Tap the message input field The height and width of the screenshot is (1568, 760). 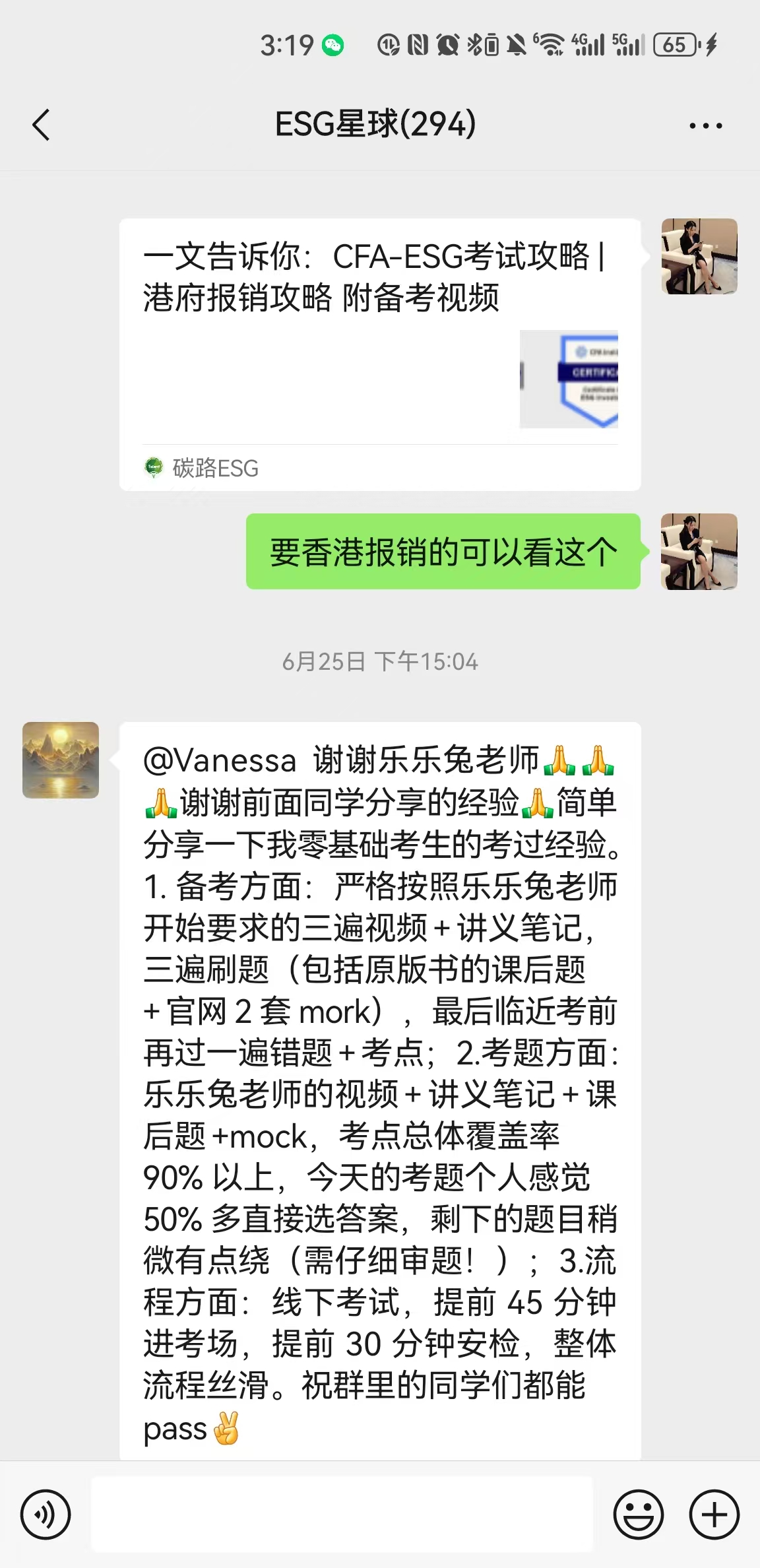[x=342, y=1515]
